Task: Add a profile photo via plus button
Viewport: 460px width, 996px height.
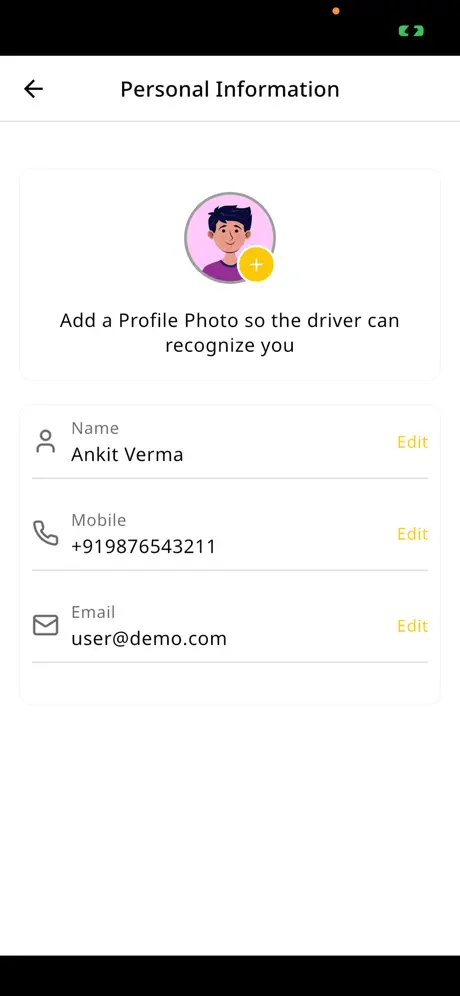Action: pos(256,264)
